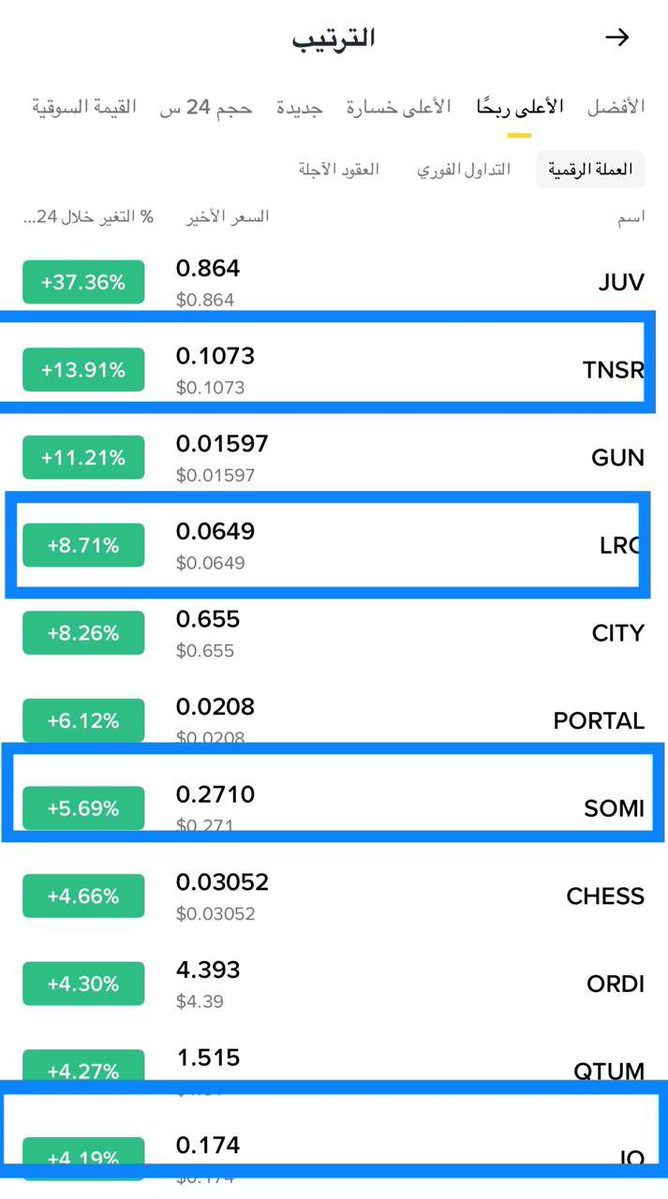Select the CHESS coin row

605,896
